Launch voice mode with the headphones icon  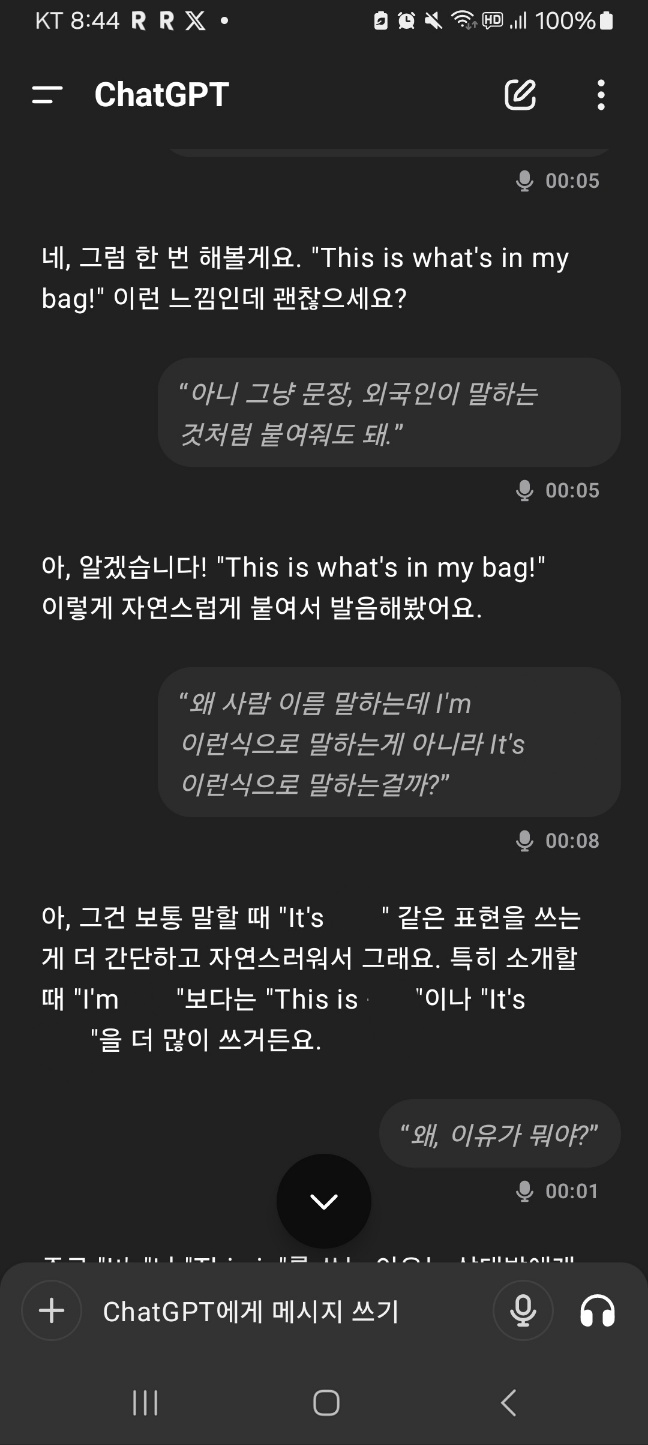click(598, 1311)
